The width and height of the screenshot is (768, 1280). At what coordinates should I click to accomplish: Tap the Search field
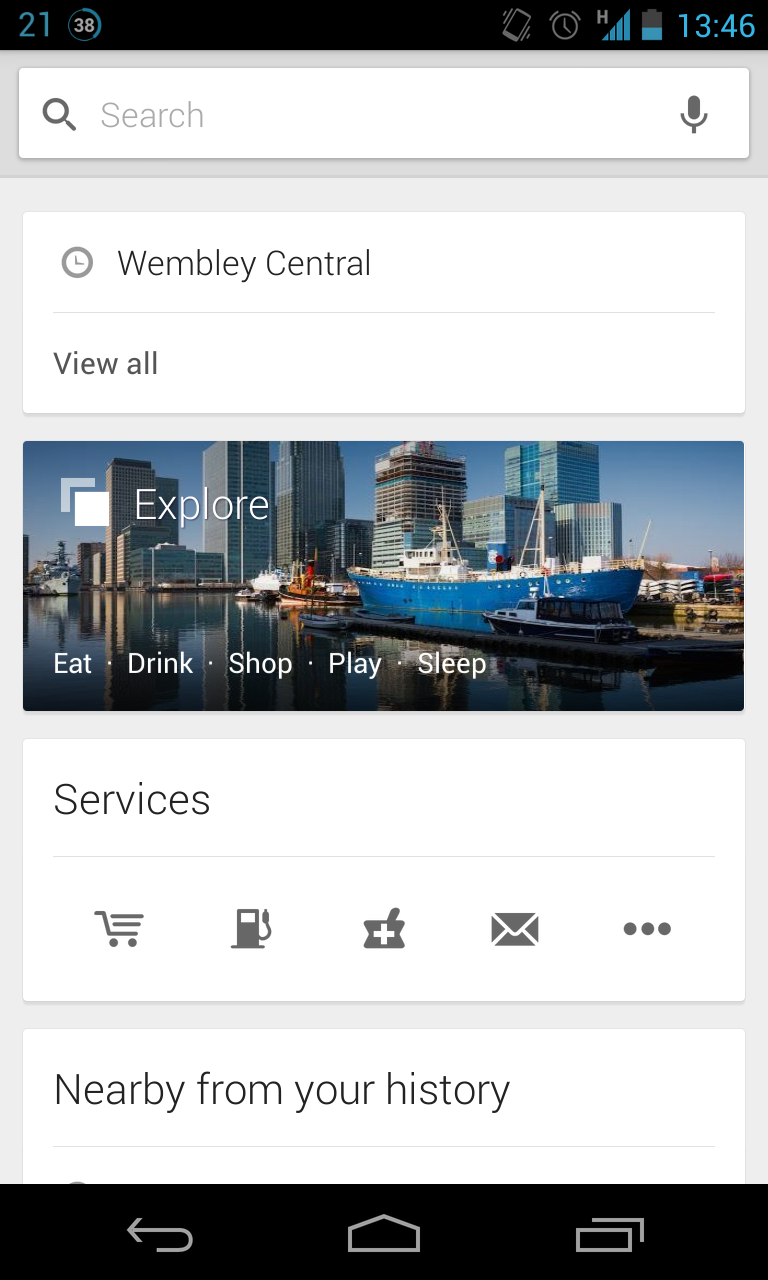(x=384, y=114)
